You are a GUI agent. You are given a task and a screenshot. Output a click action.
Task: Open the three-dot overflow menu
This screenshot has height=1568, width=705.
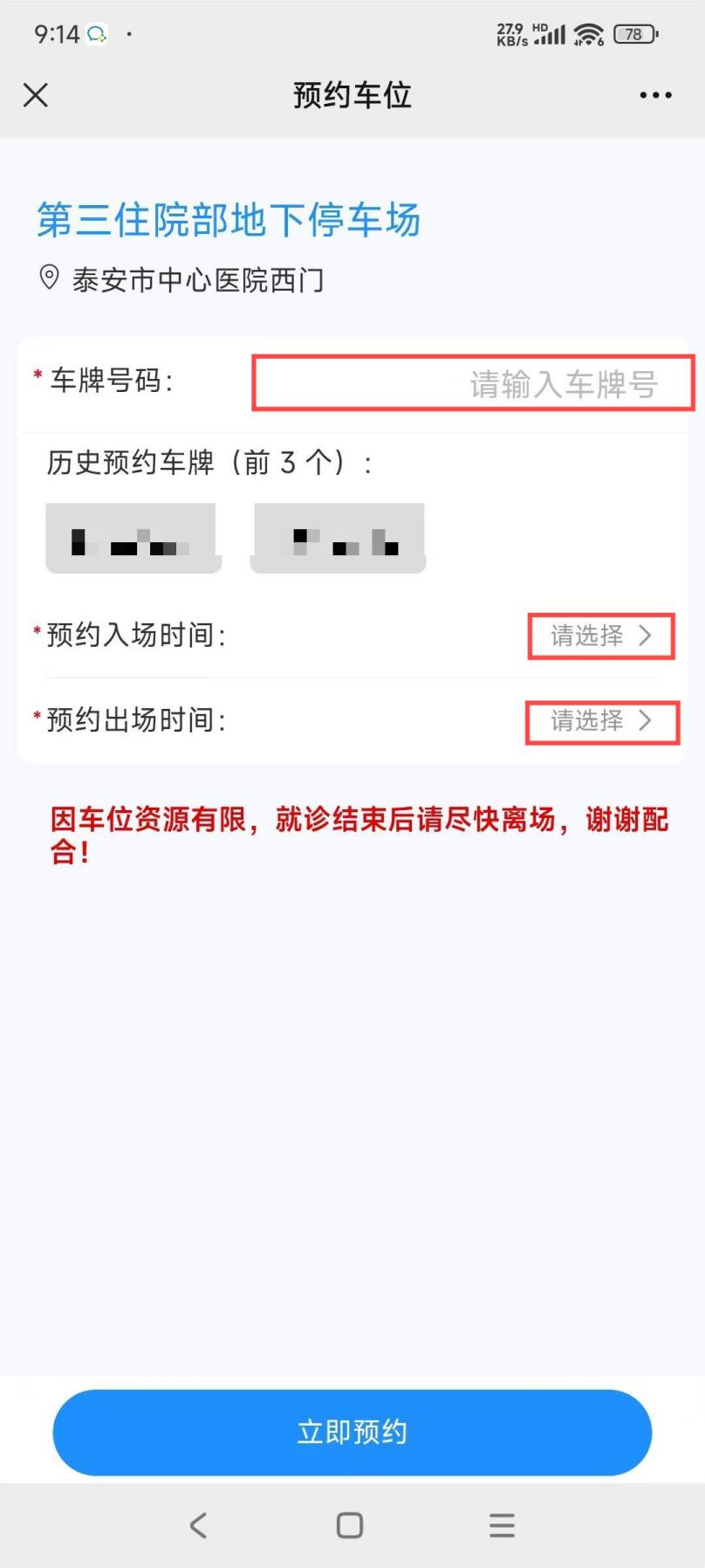[x=655, y=95]
